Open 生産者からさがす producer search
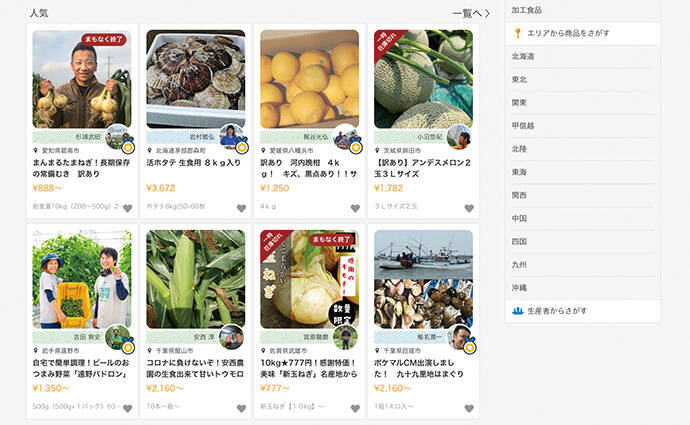 pyautogui.click(x=556, y=311)
